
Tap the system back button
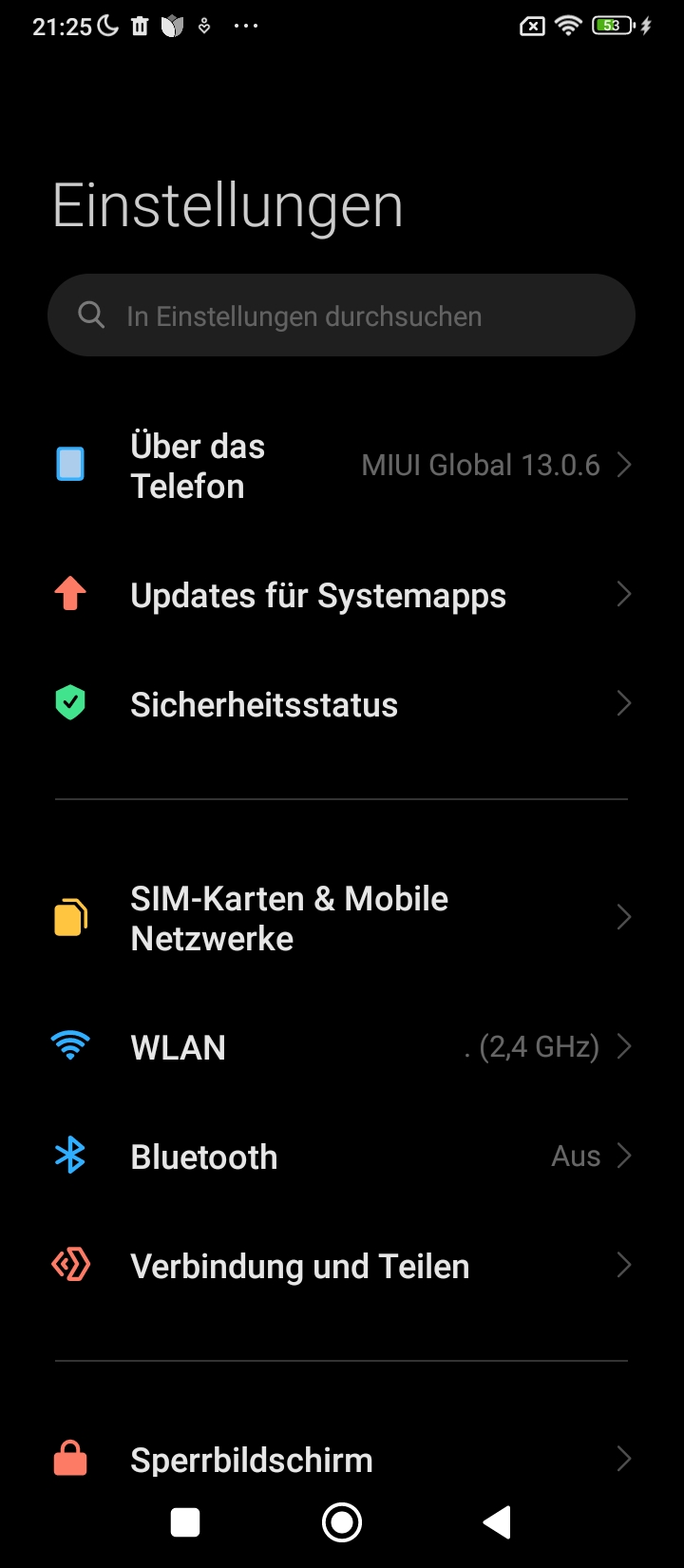(498, 1522)
